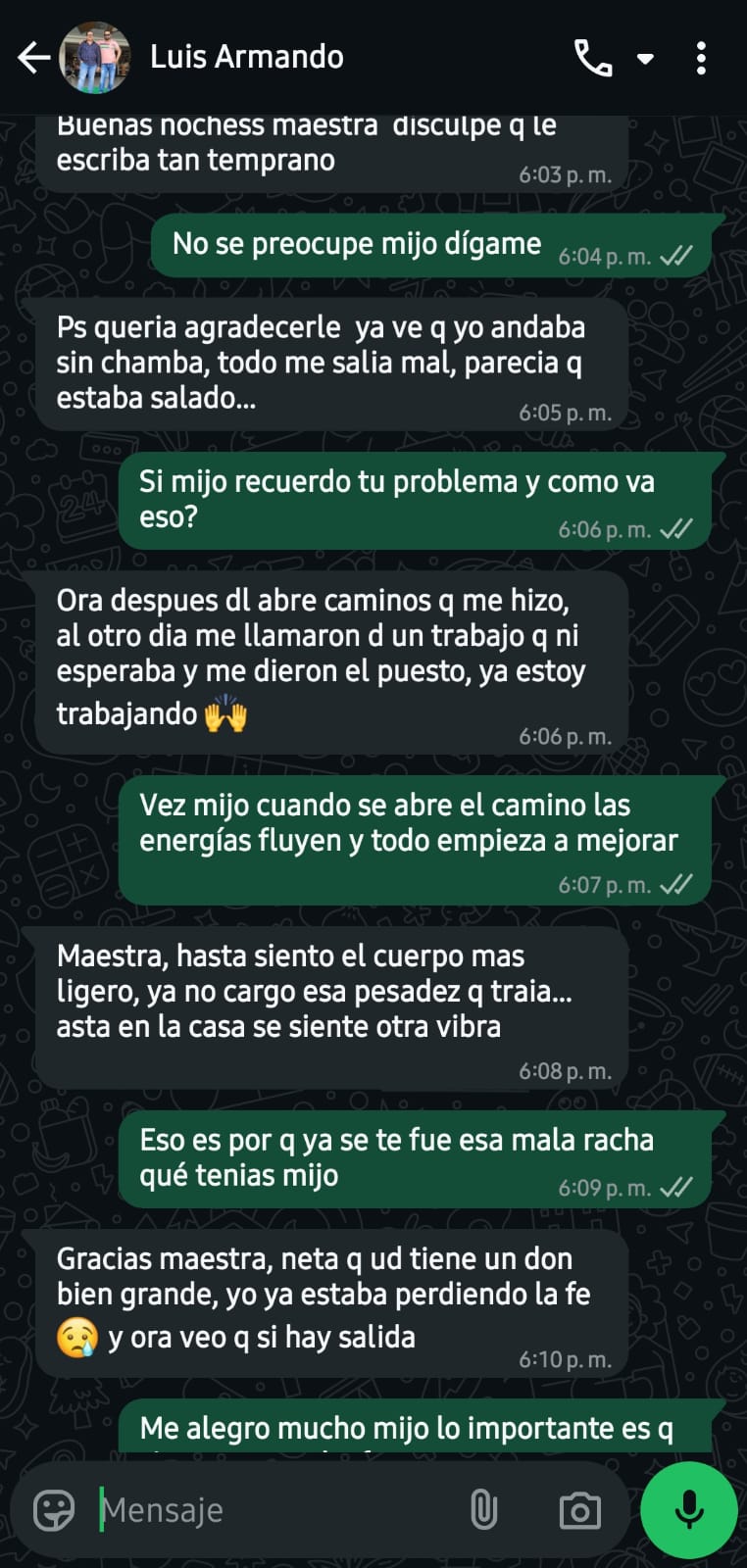The image size is (747, 1568).
Task: Focus the Mensaje text field
Action: pyautogui.click(x=274, y=1510)
